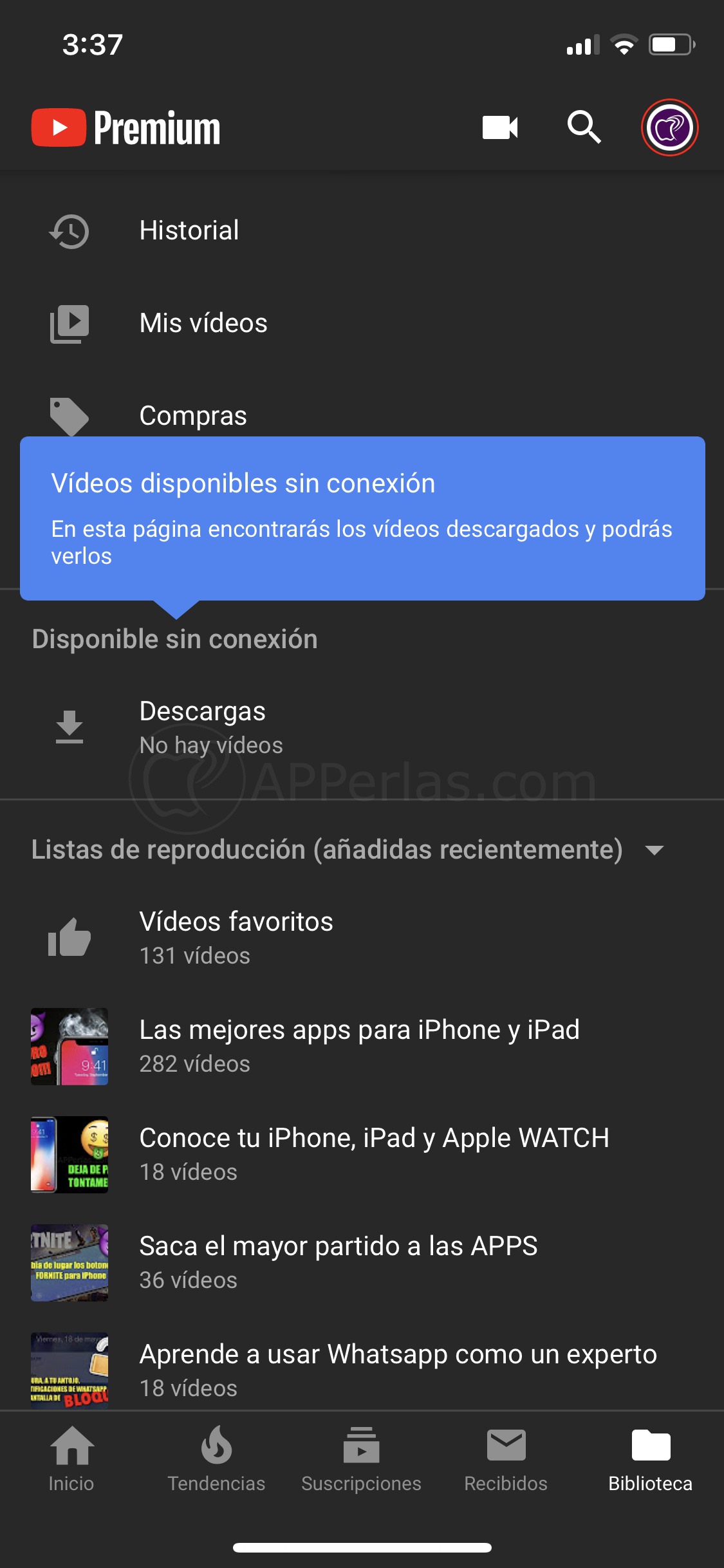Expand the playlists sort dropdown

click(654, 850)
